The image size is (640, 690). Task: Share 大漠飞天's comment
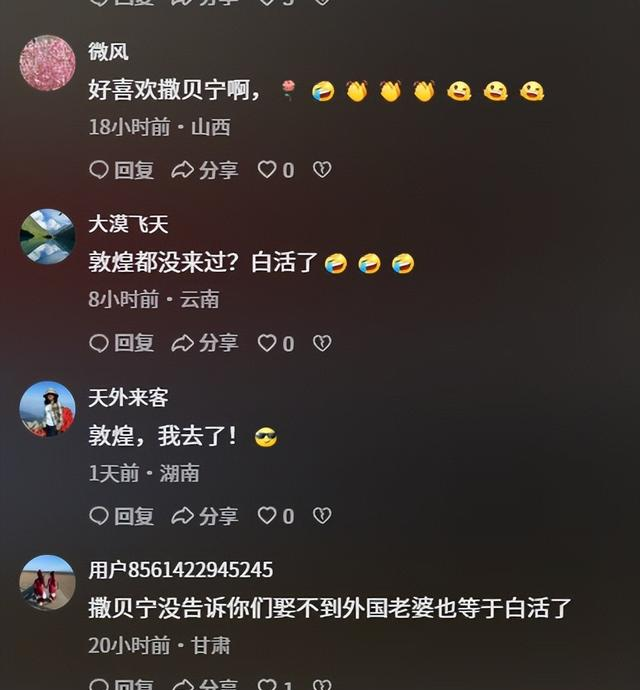[x=205, y=343]
